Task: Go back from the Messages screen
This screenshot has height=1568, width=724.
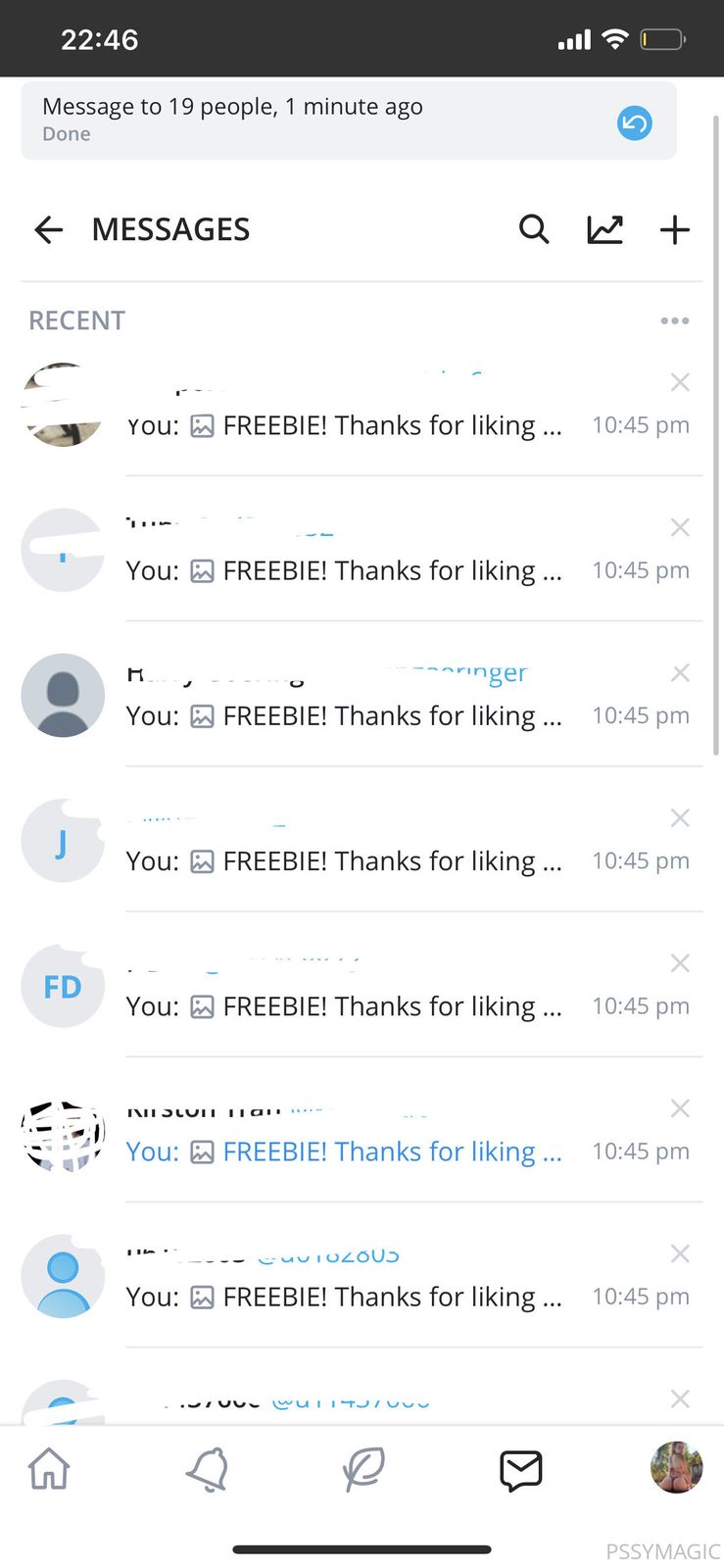Action: click(48, 230)
